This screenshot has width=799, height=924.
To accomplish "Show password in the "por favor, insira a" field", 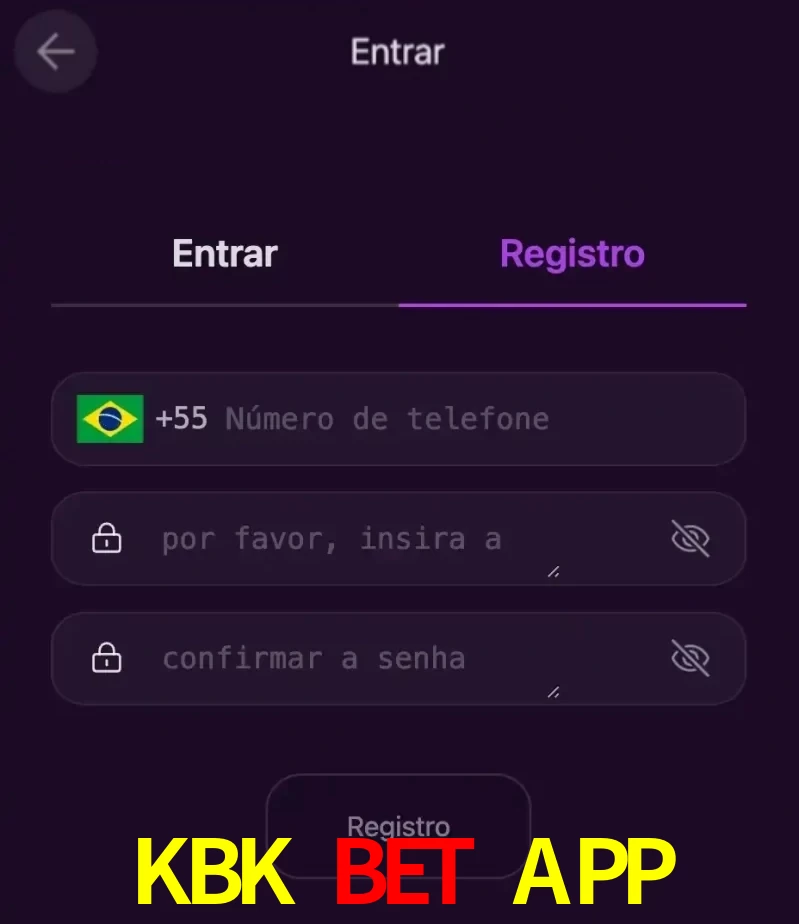I will tap(689, 540).
